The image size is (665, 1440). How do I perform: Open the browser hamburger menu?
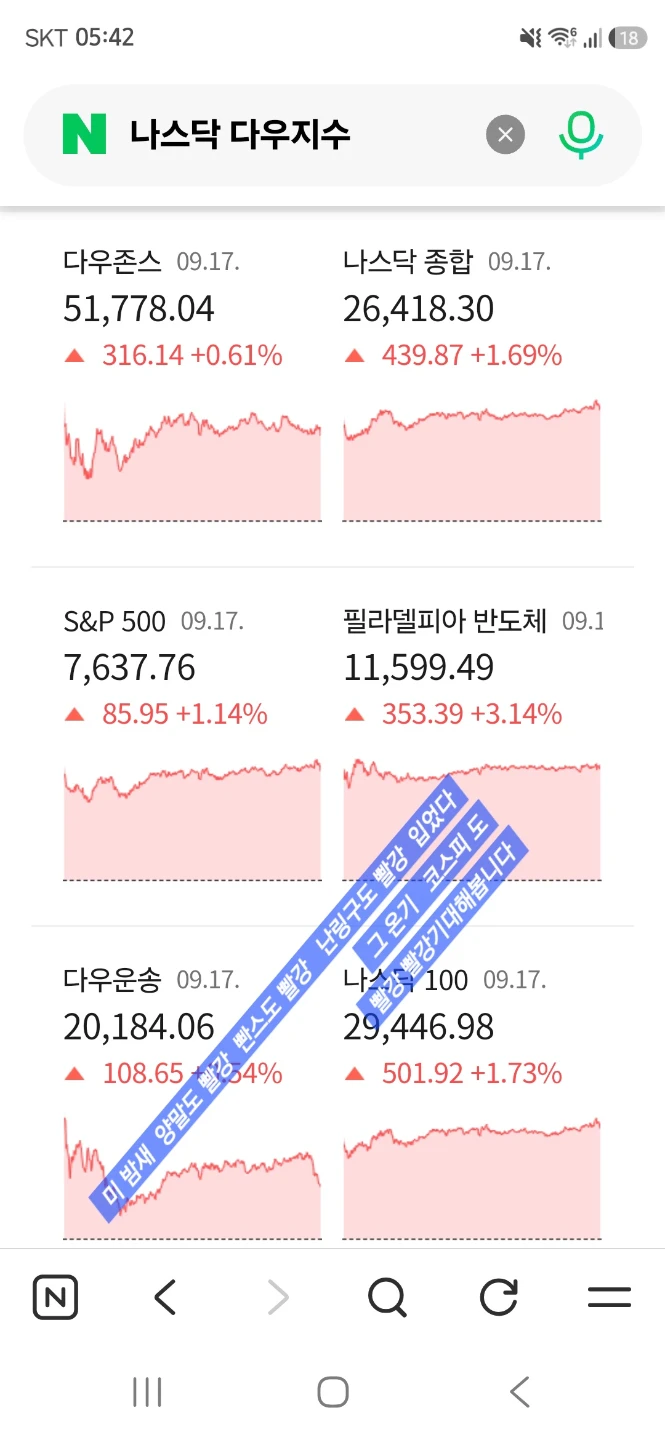click(609, 1298)
